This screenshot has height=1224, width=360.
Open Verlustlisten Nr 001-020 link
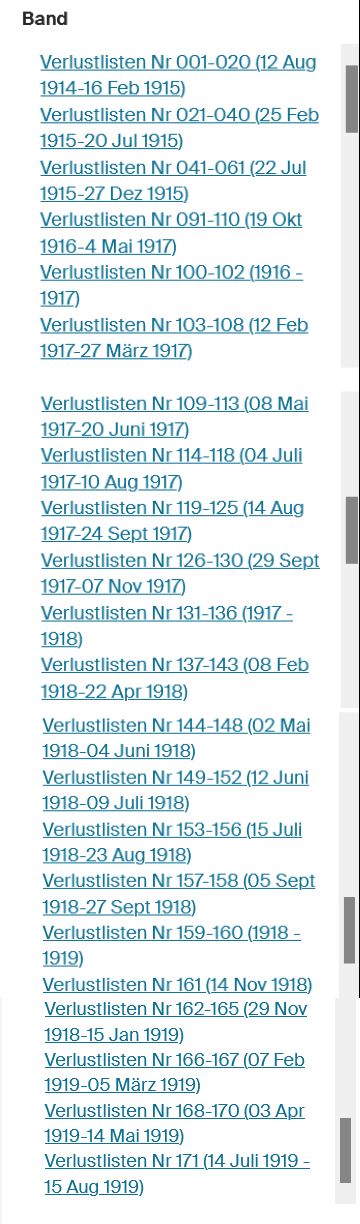(178, 75)
